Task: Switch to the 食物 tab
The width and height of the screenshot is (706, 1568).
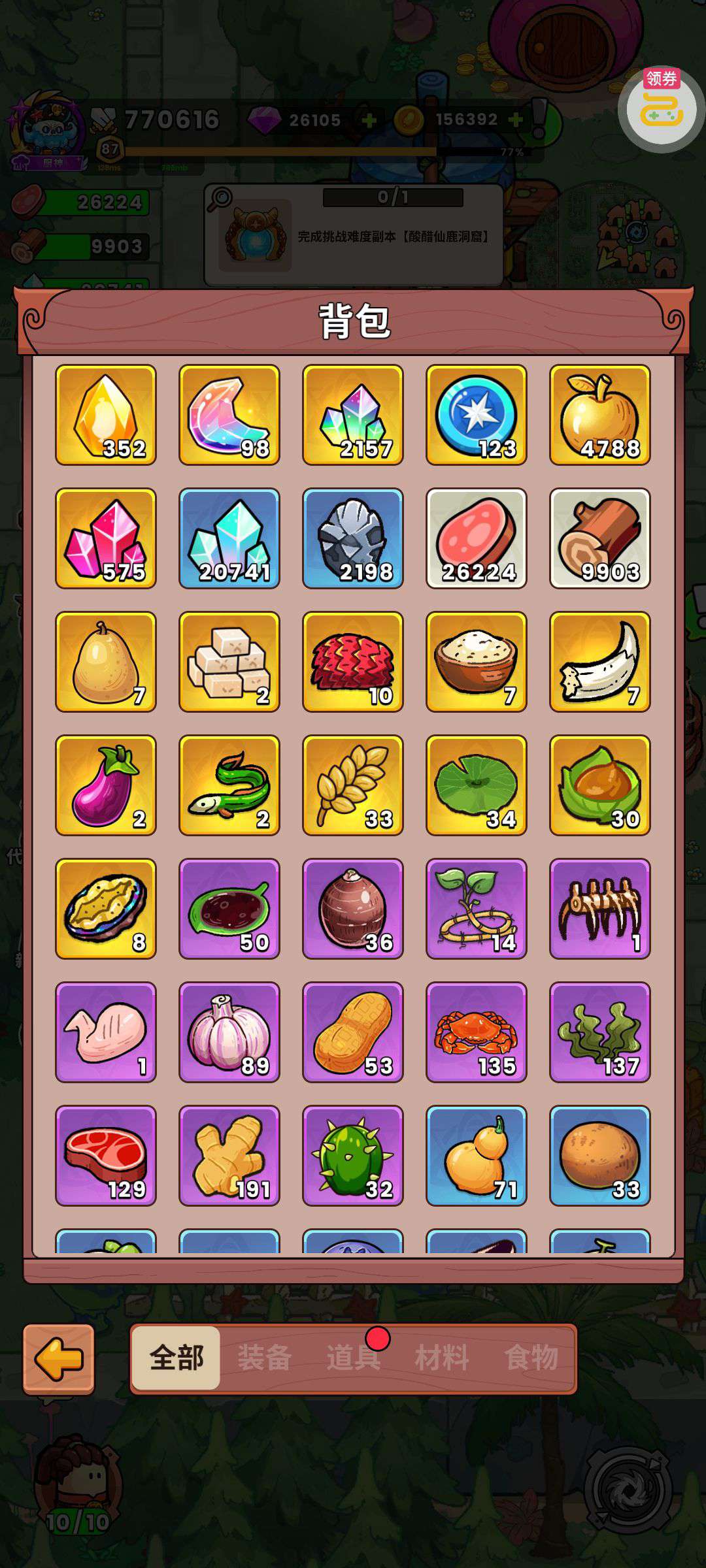Action: 531,1358
